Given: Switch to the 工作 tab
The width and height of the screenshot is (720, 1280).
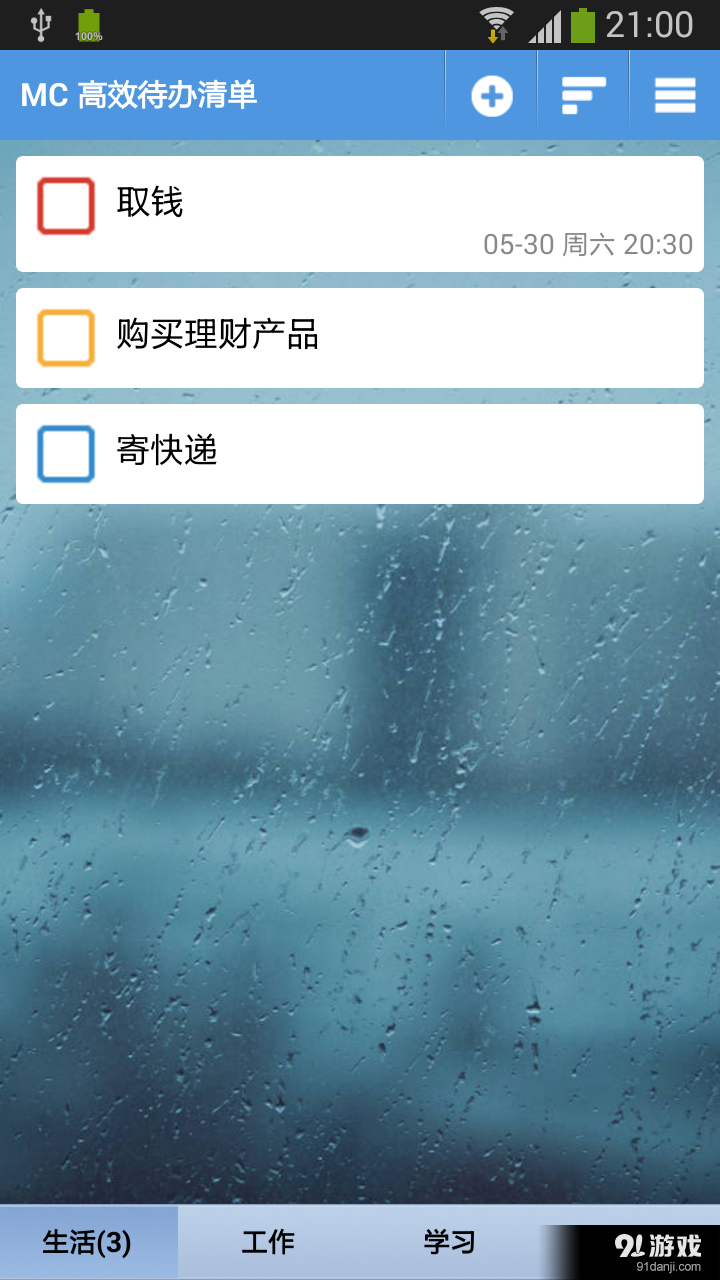Looking at the screenshot, I should (x=270, y=1241).
